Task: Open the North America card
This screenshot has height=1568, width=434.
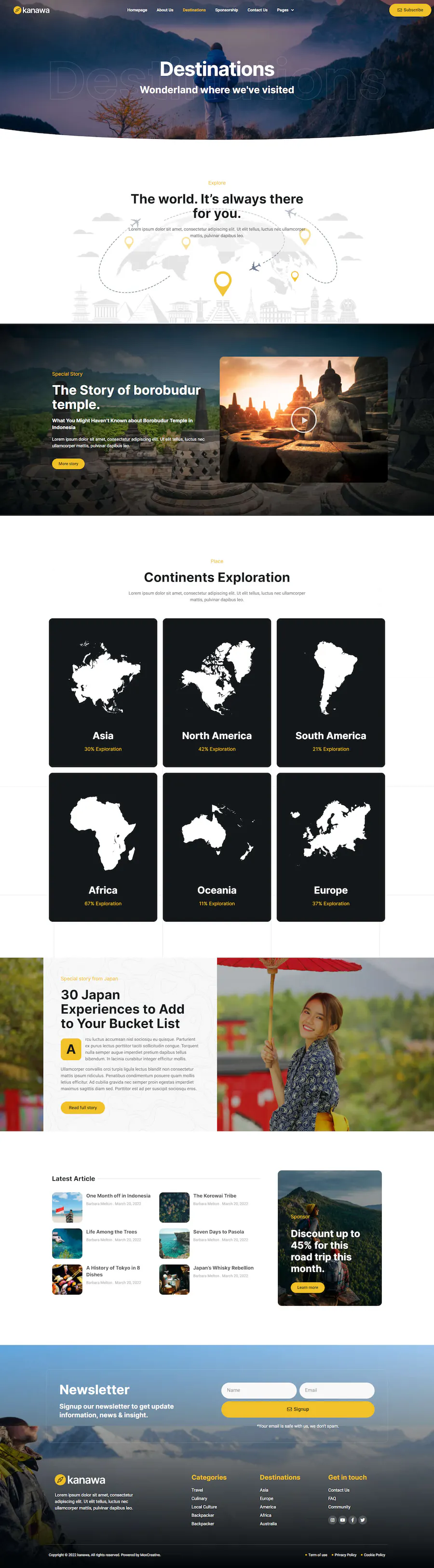Action: tap(217, 692)
